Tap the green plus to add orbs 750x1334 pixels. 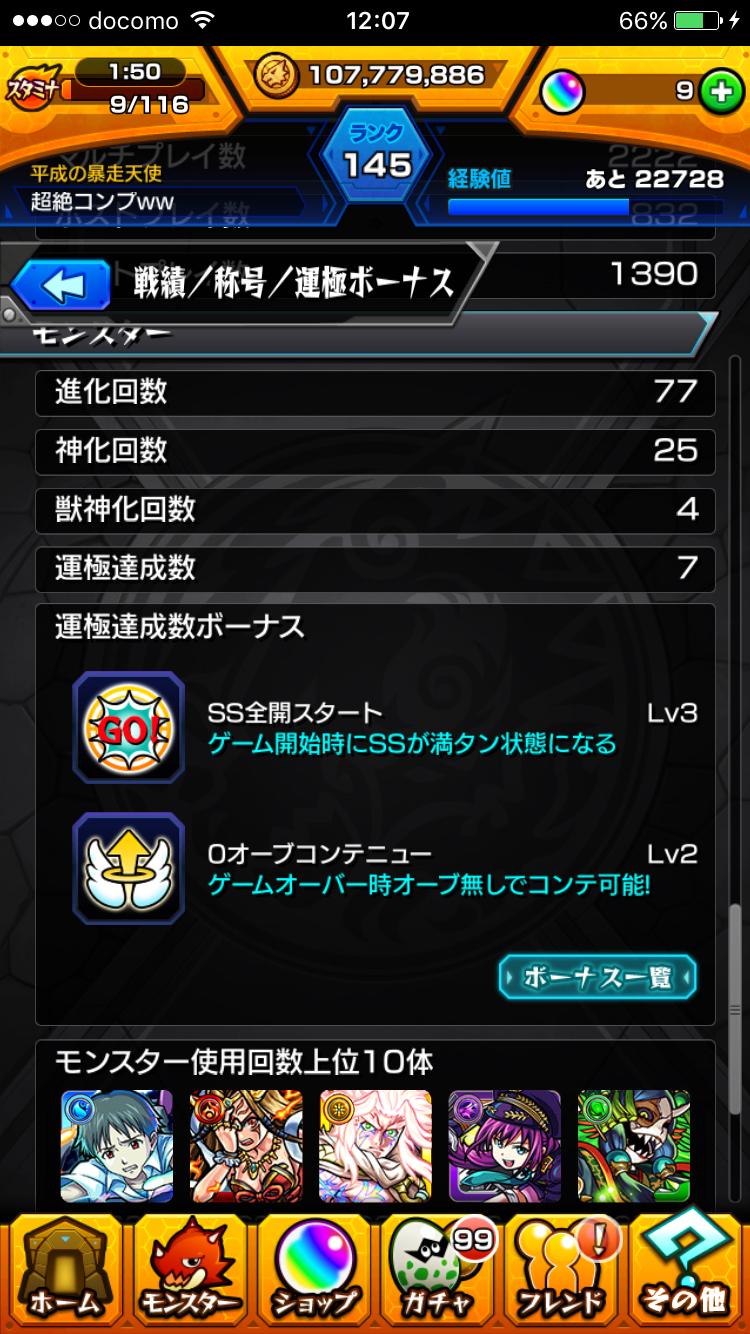point(717,91)
